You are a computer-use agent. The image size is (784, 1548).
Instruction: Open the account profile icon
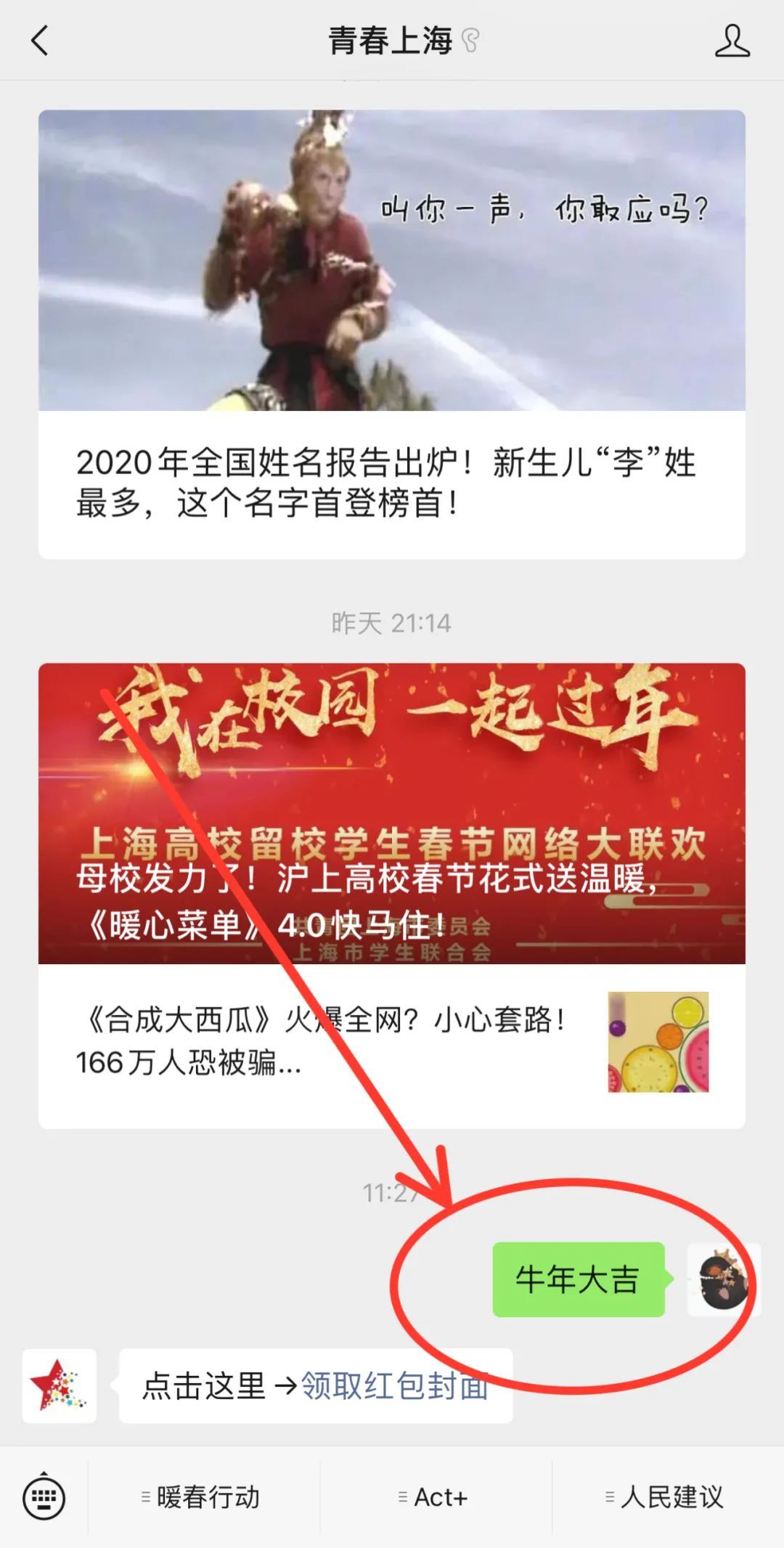[732, 41]
